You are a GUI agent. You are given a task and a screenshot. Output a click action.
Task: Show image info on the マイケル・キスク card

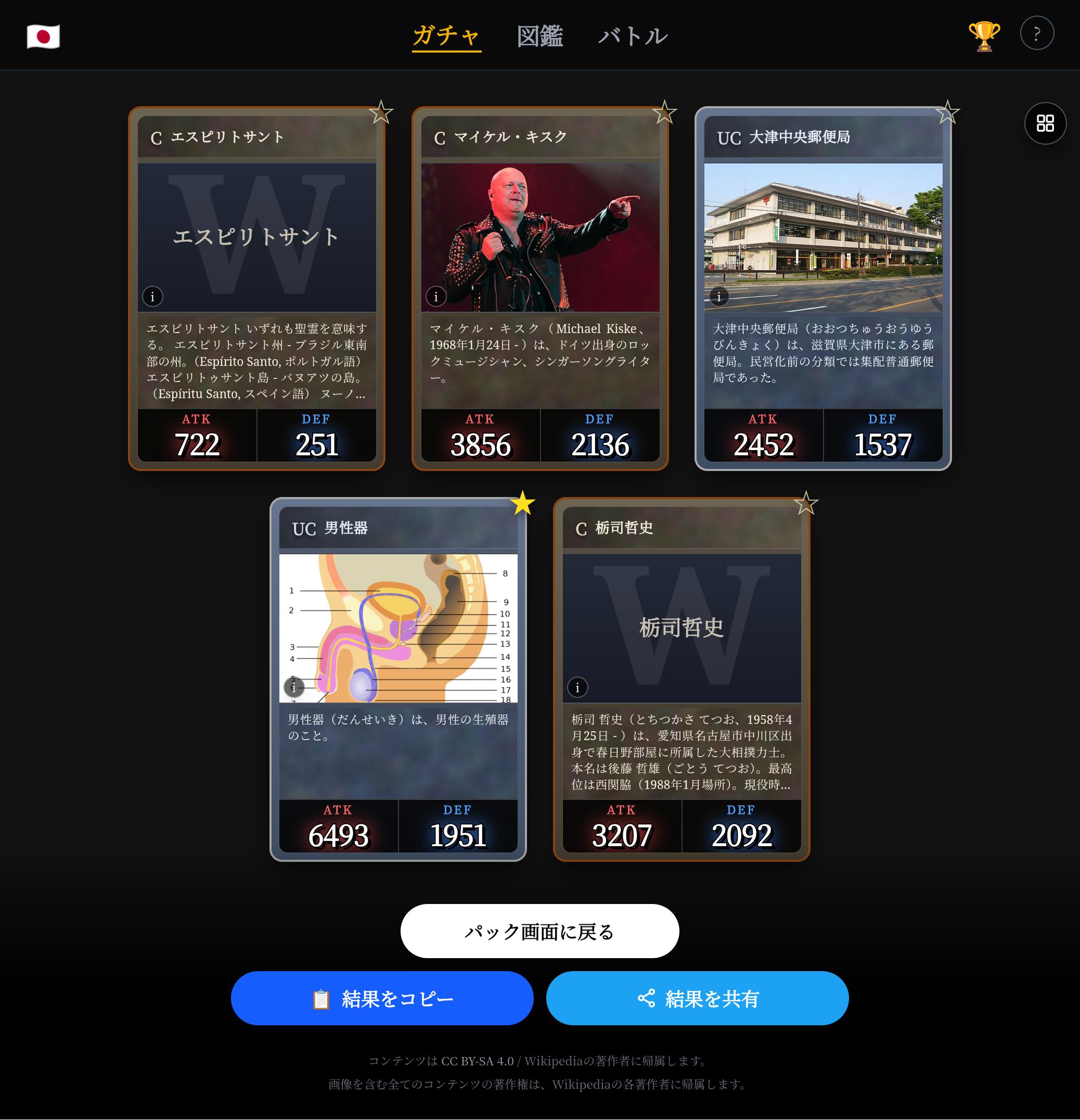click(436, 297)
